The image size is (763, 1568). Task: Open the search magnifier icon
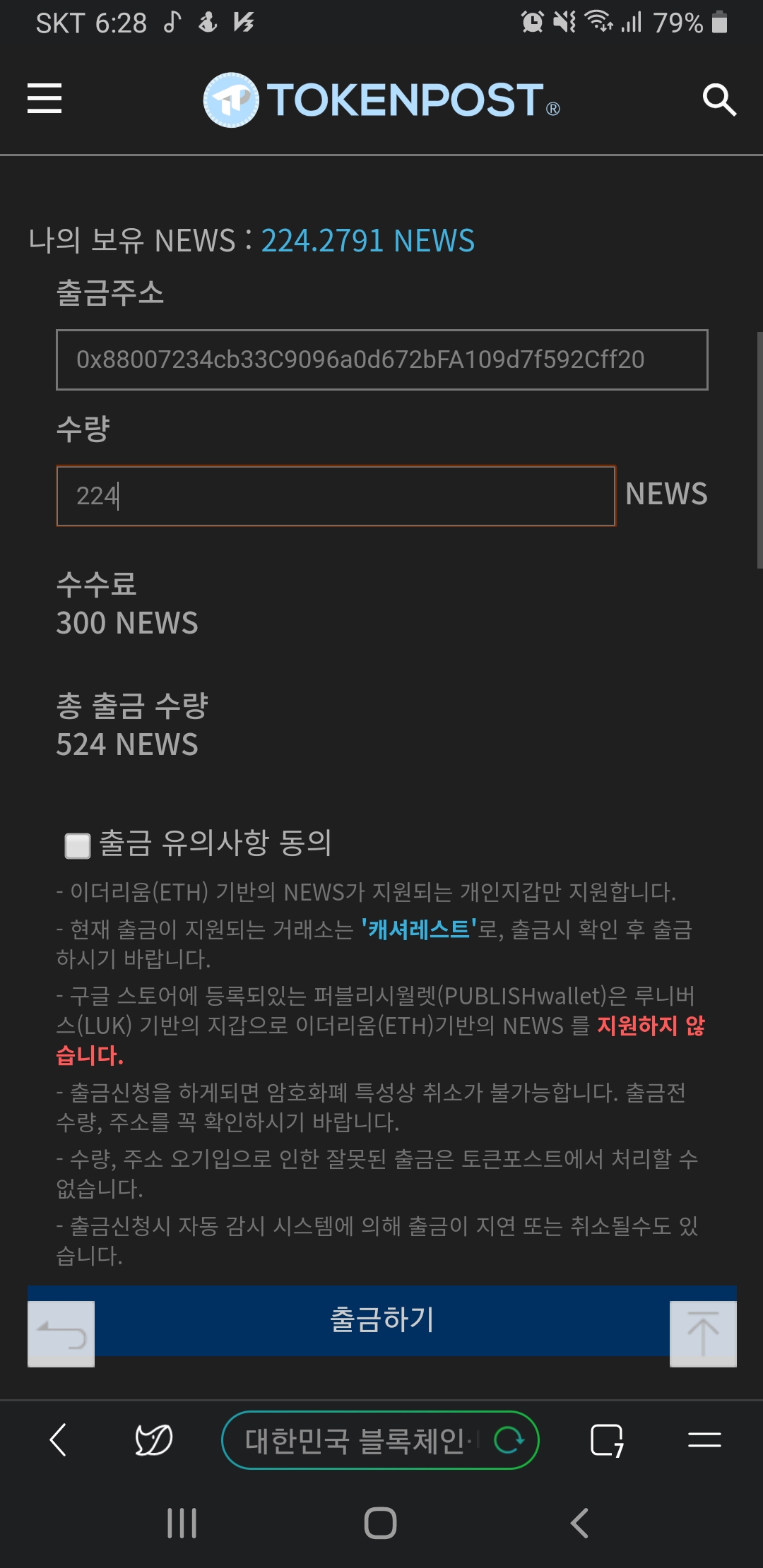coord(719,100)
